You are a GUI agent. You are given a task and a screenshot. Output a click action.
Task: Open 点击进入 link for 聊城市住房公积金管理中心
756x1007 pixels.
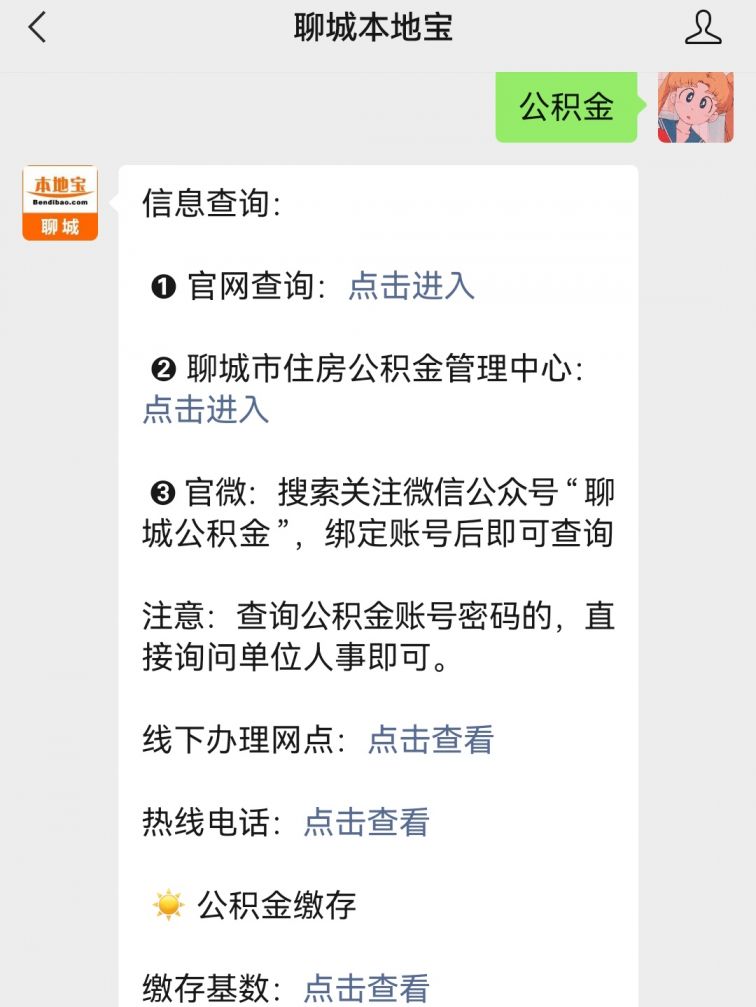[206, 409]
